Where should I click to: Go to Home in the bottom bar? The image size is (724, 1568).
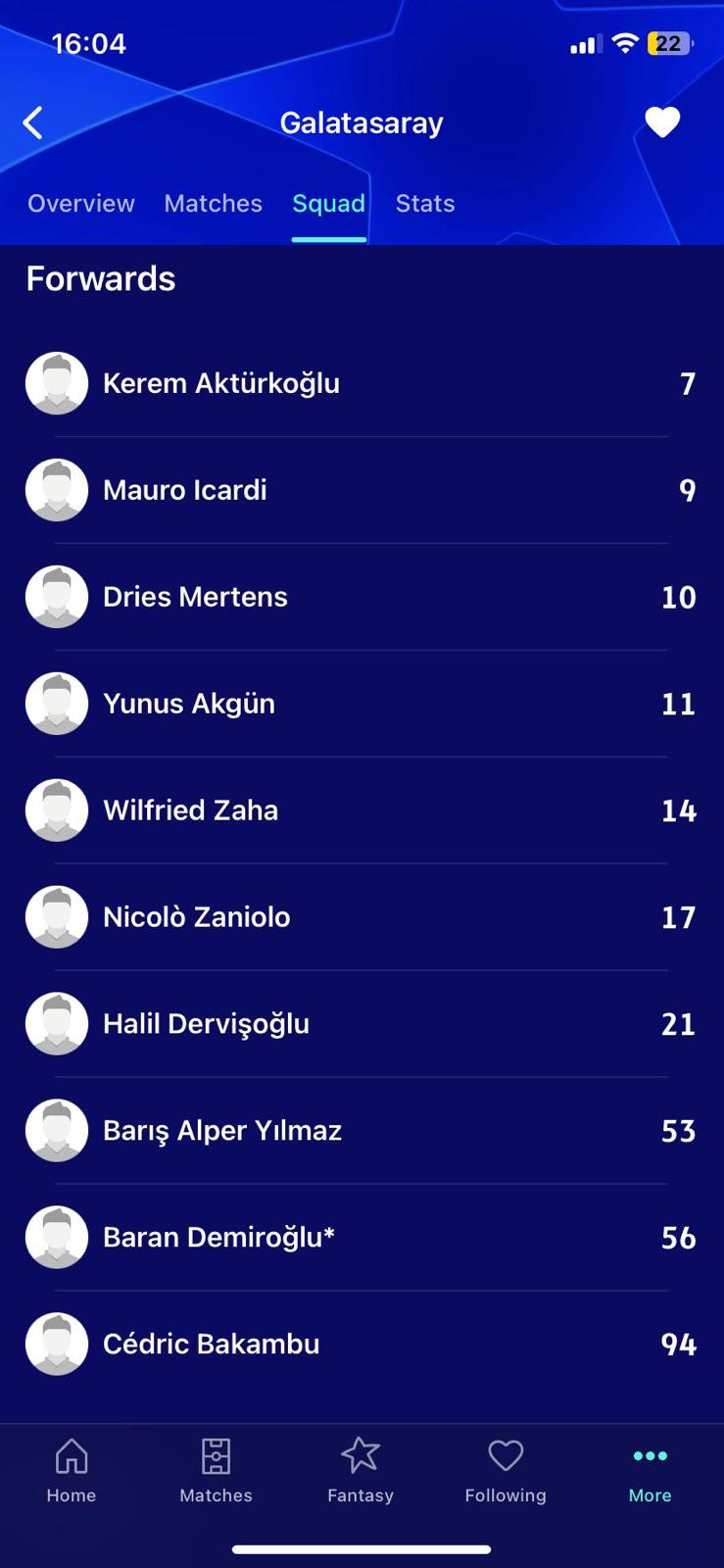pyautogui.click(x=72, y=1470)
